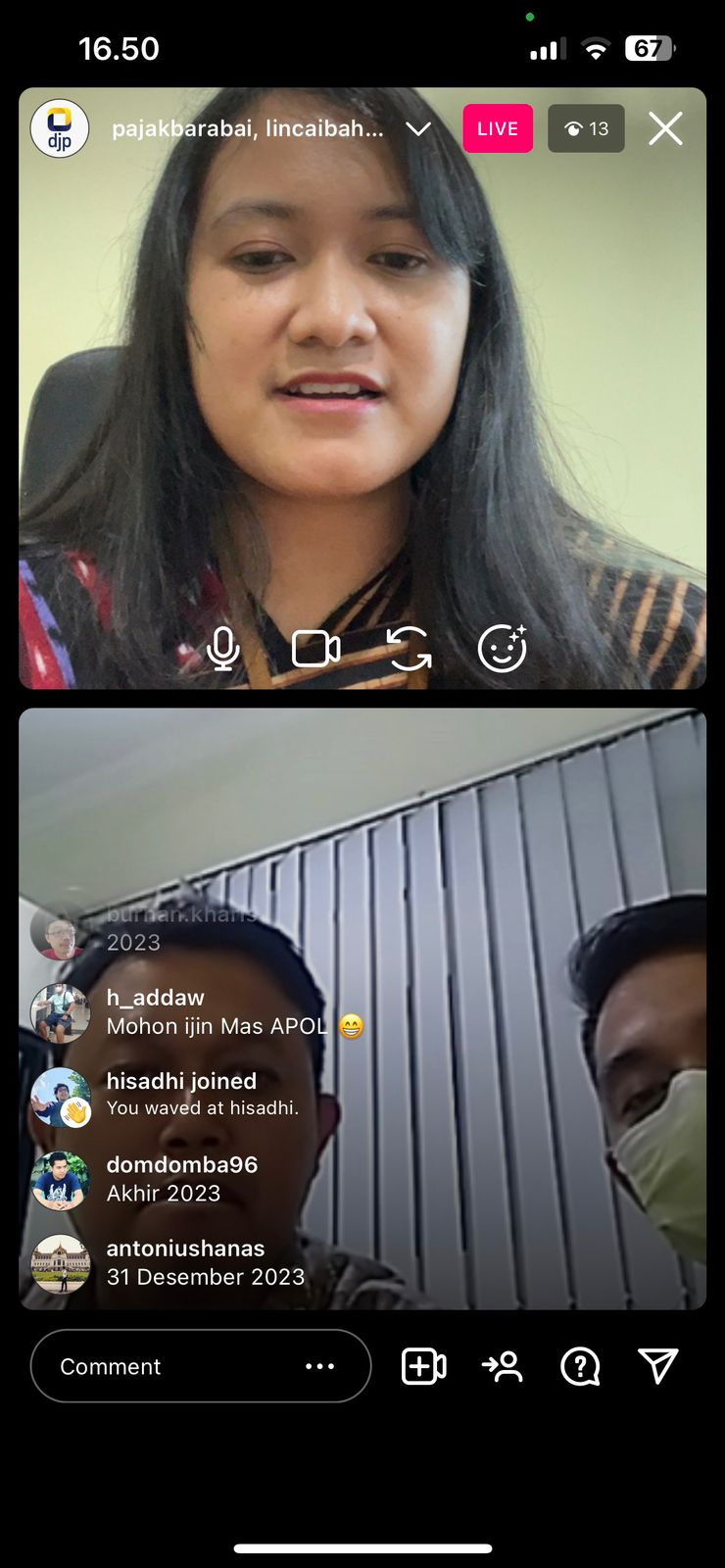Screen dimensions: 725x1568
Task: Open the pajakbarabai profile picture
Action: click(x=60, y=128)
